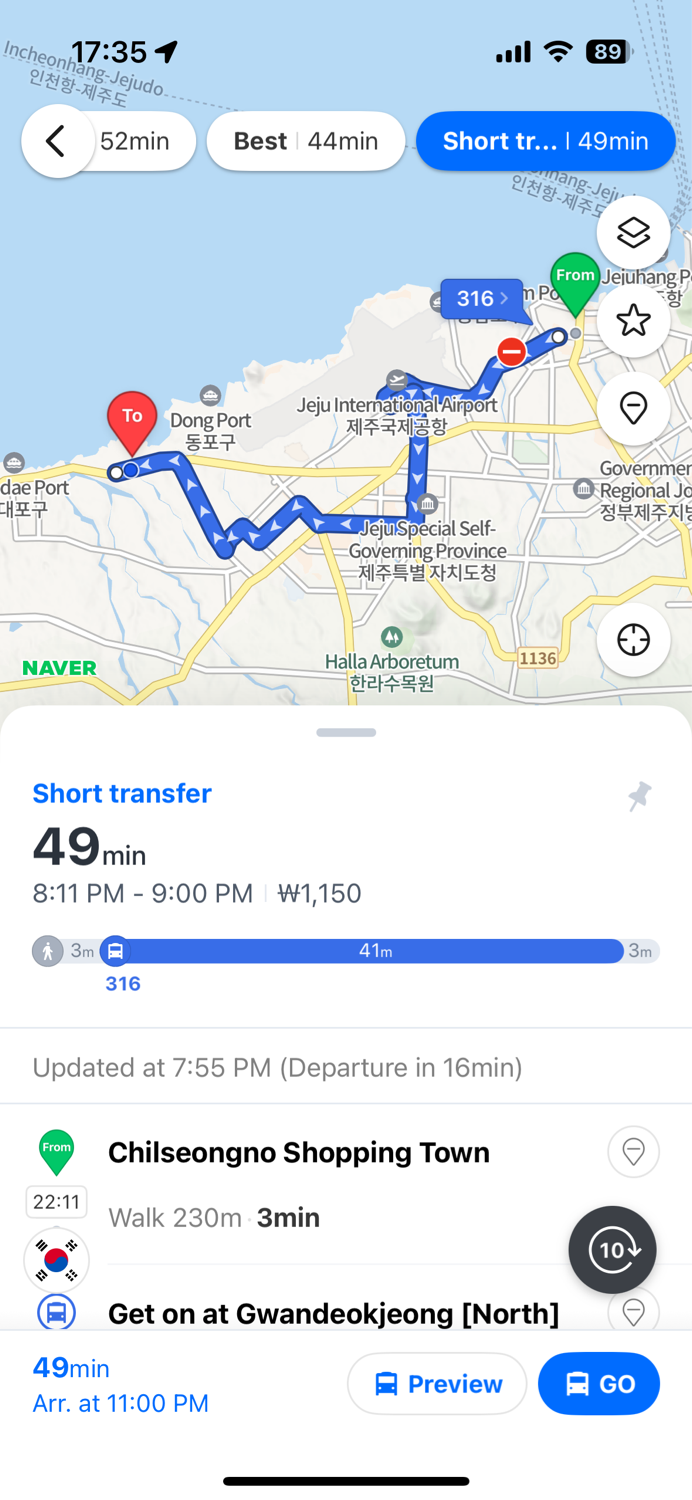Select the Short transfer 49min chip
Image resolution: width=692 pixels, height=1500 pixels.
pos(546,141)
